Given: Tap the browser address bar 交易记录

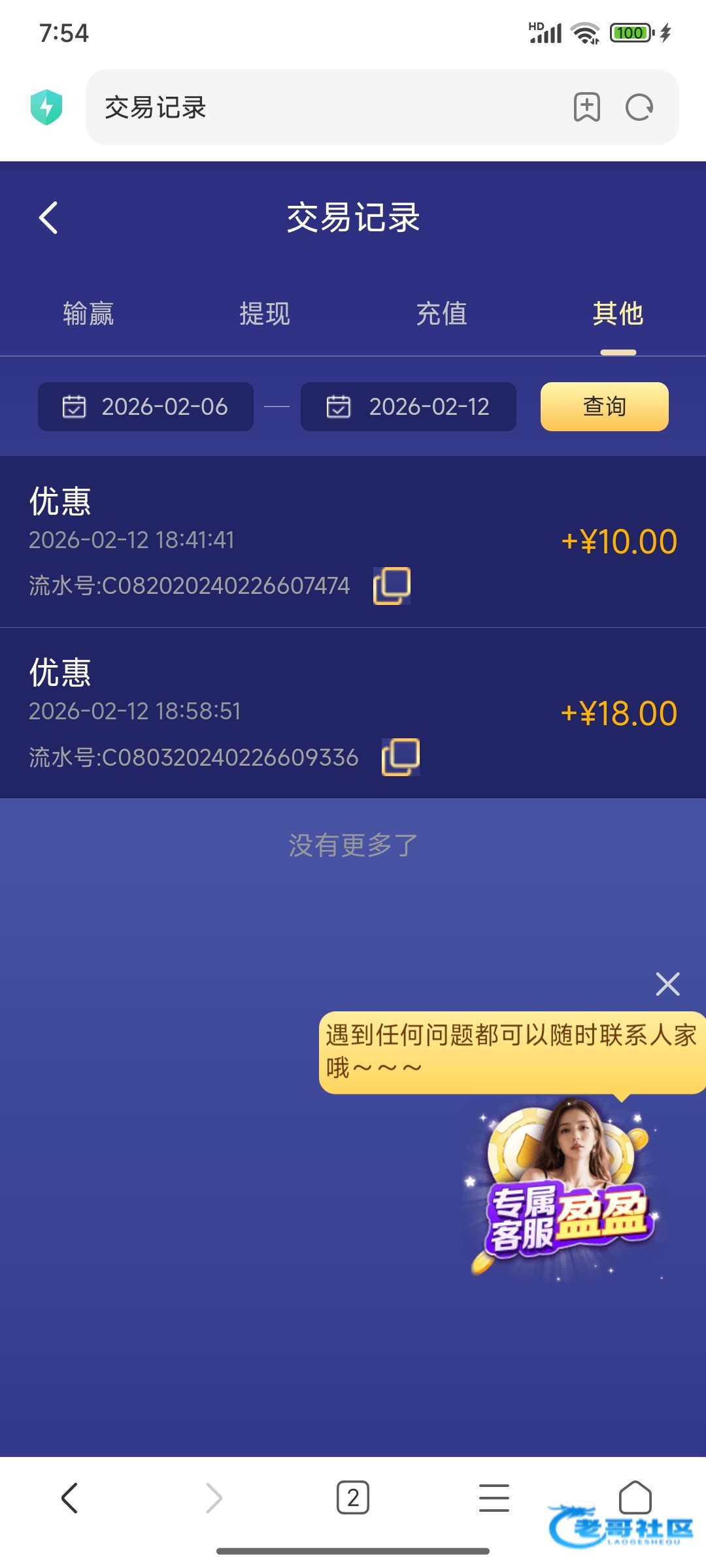Looking at the screenshot, I should pos(327,107).
